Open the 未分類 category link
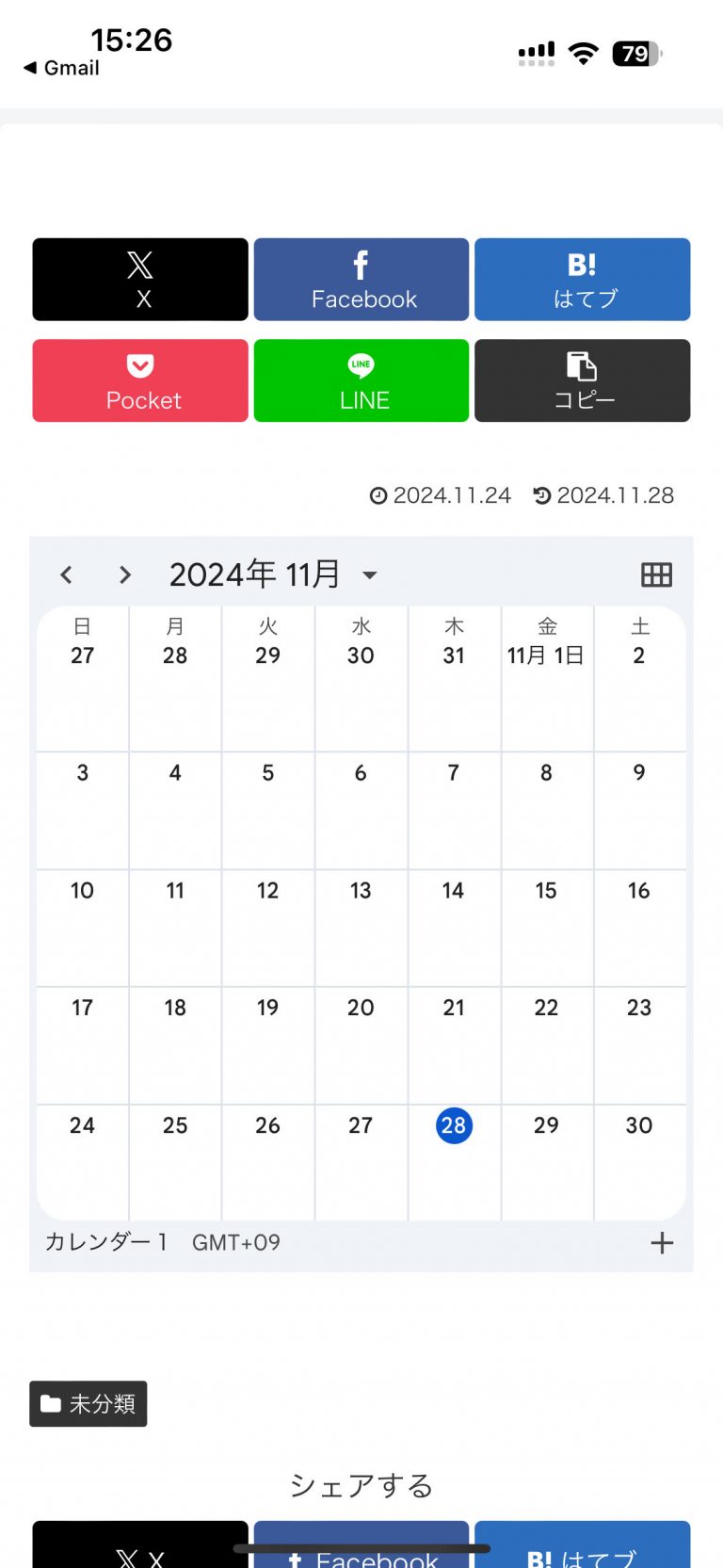 (x=88, y=1403)
